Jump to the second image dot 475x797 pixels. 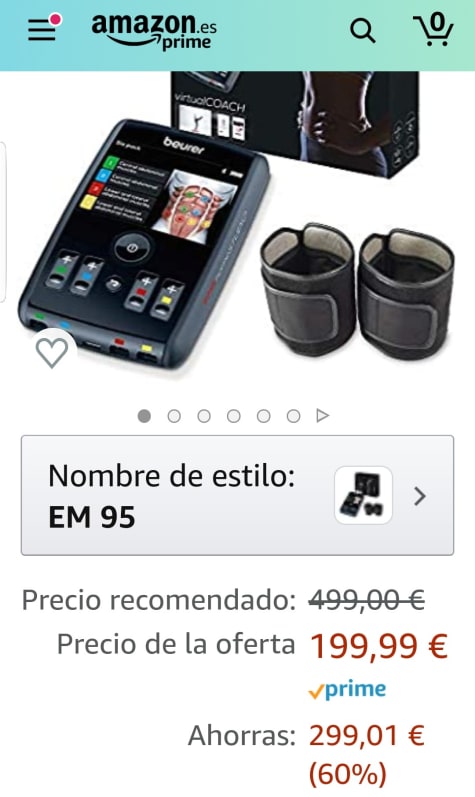[x=174, y=416]
